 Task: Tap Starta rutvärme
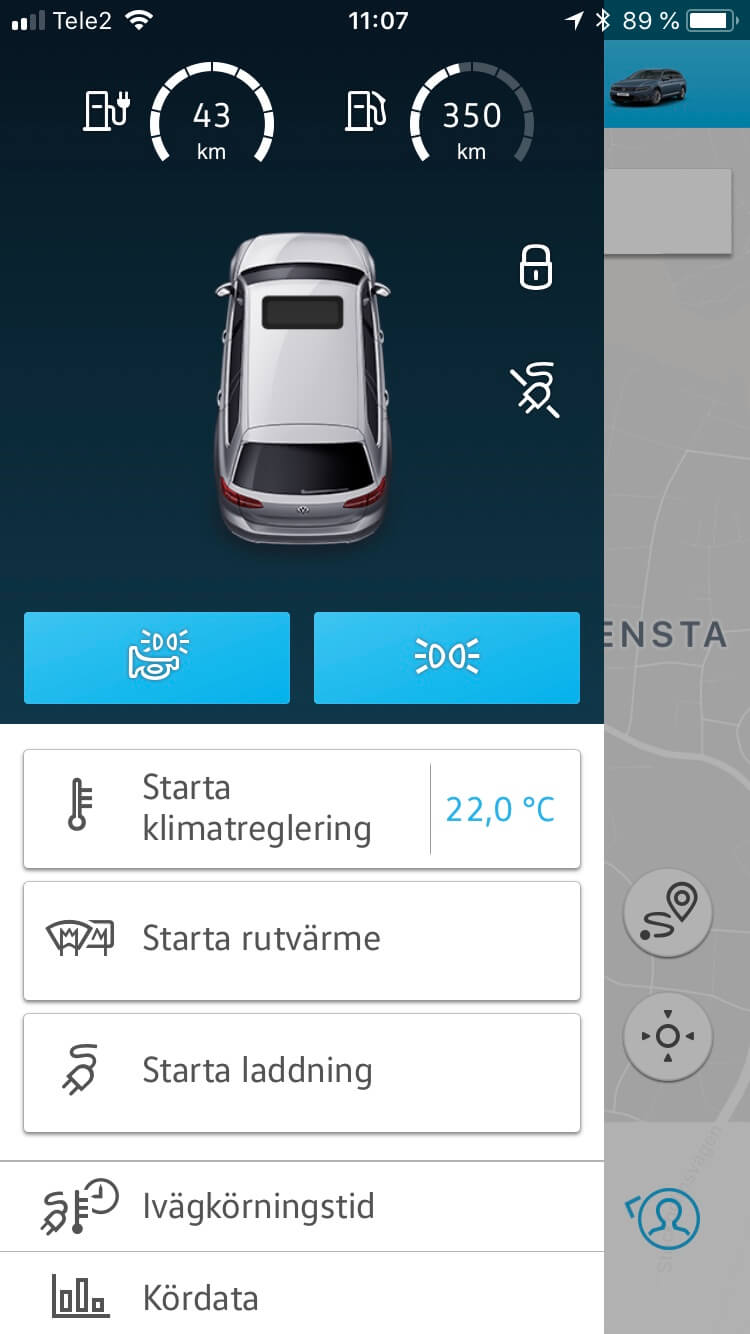coord(302,940)
